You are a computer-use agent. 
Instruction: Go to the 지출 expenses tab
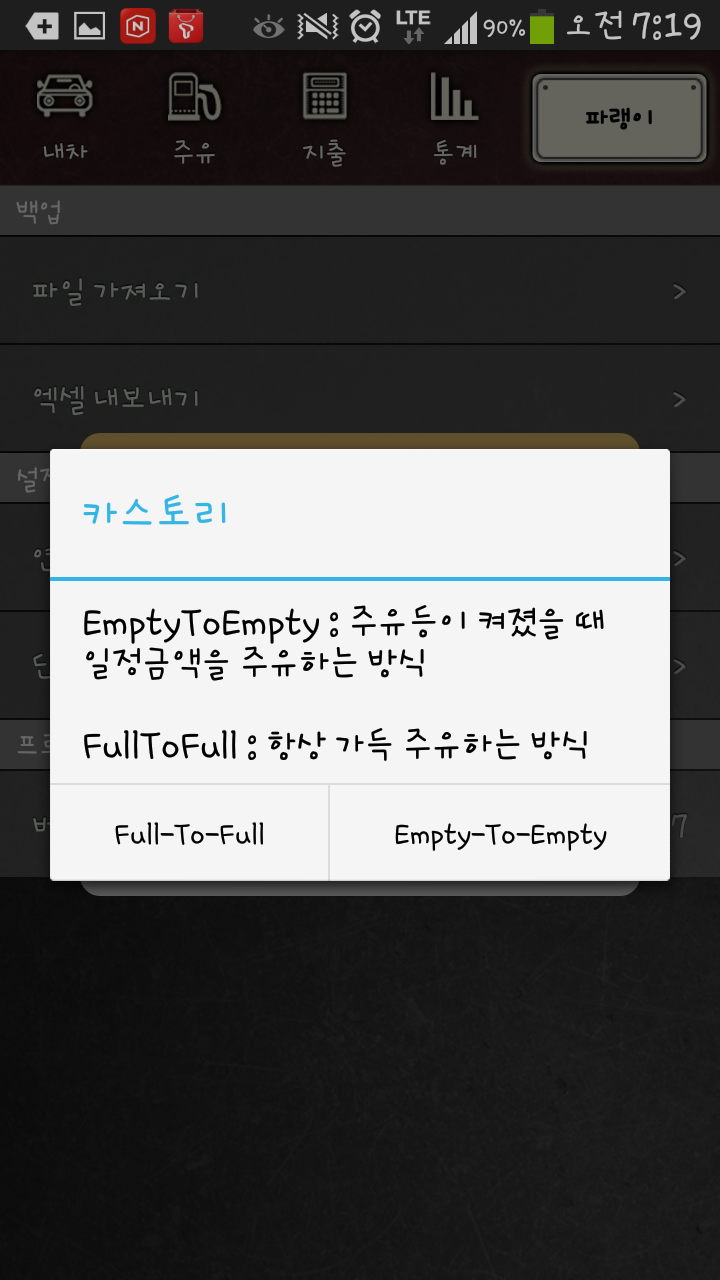[x=324, y=118]
